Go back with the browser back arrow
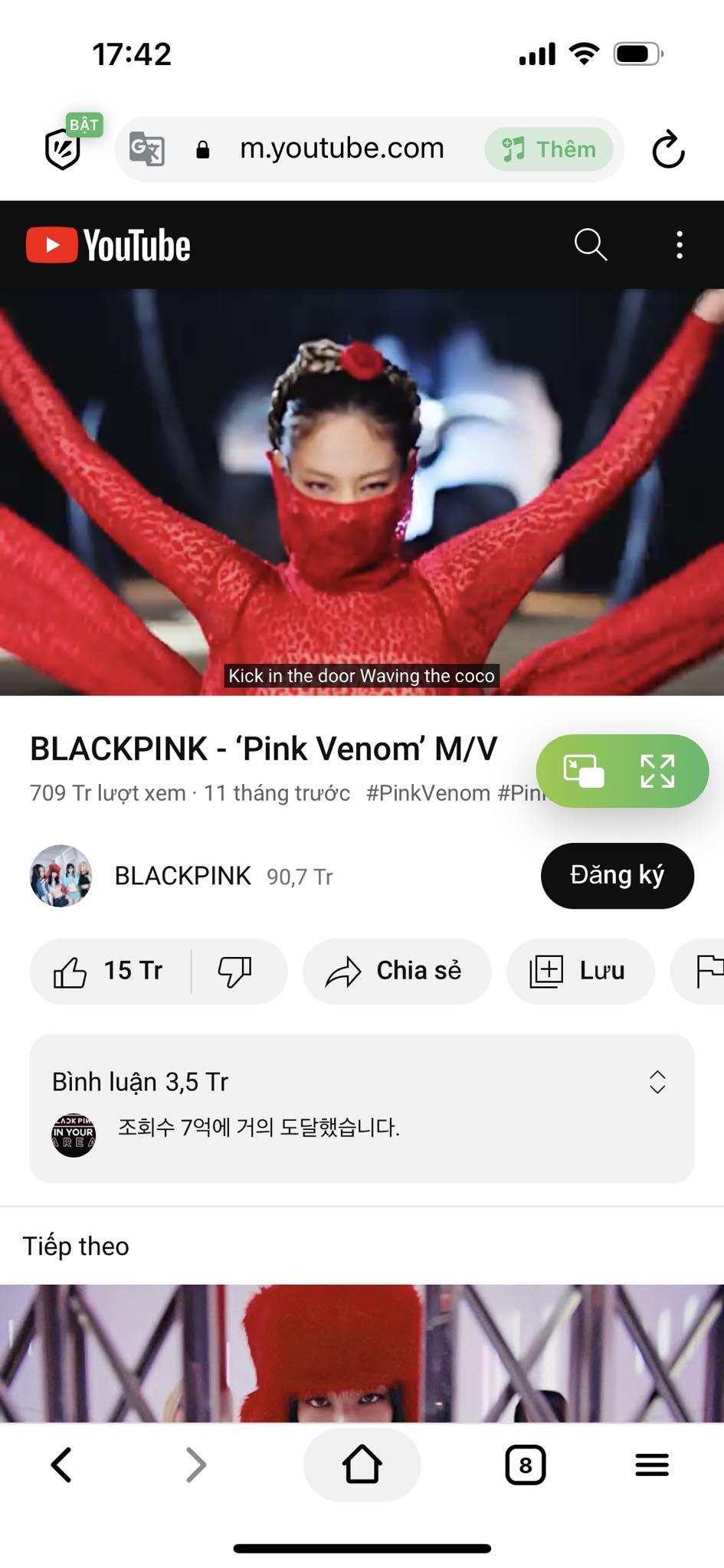 61,1465
